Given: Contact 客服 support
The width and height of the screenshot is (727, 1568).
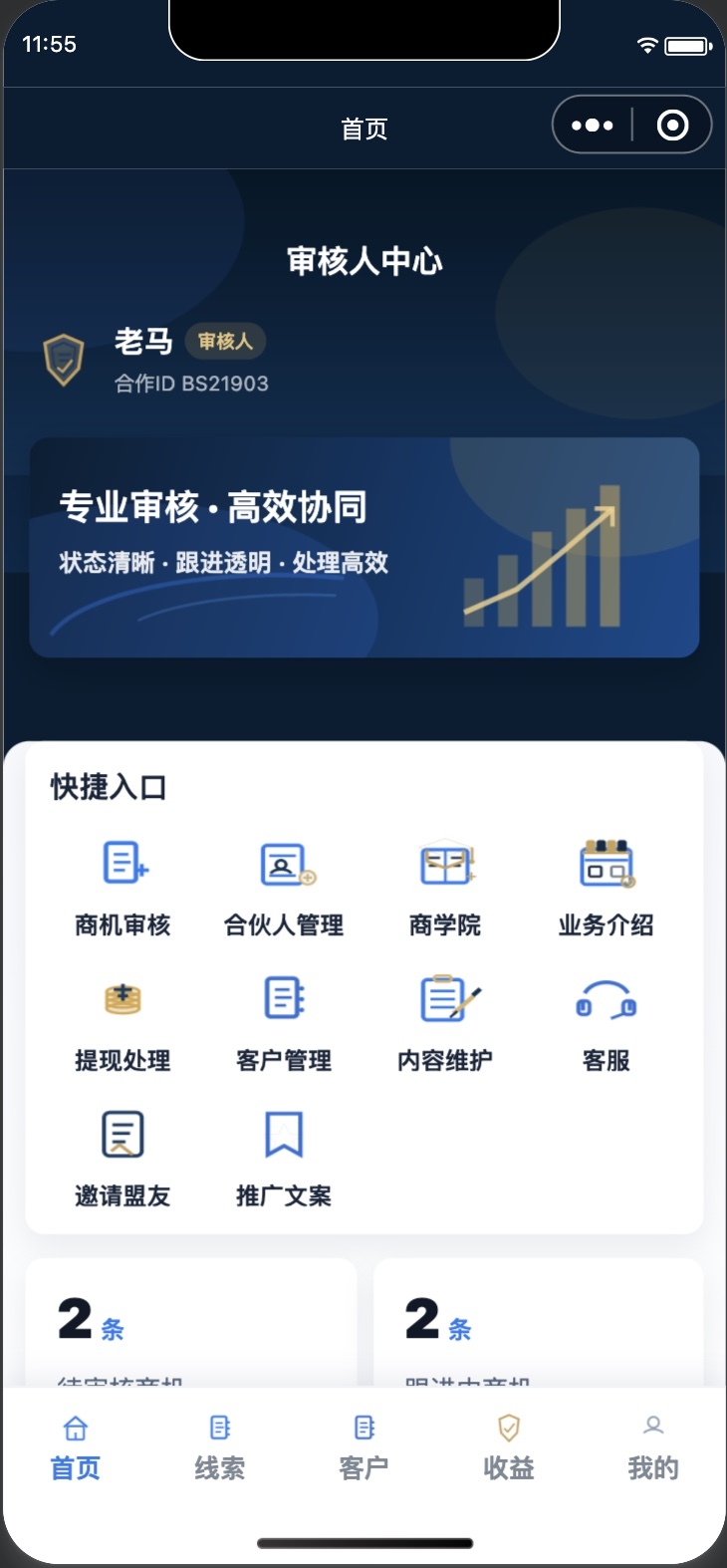Looking at the screenshot, I should point(606,1024).
